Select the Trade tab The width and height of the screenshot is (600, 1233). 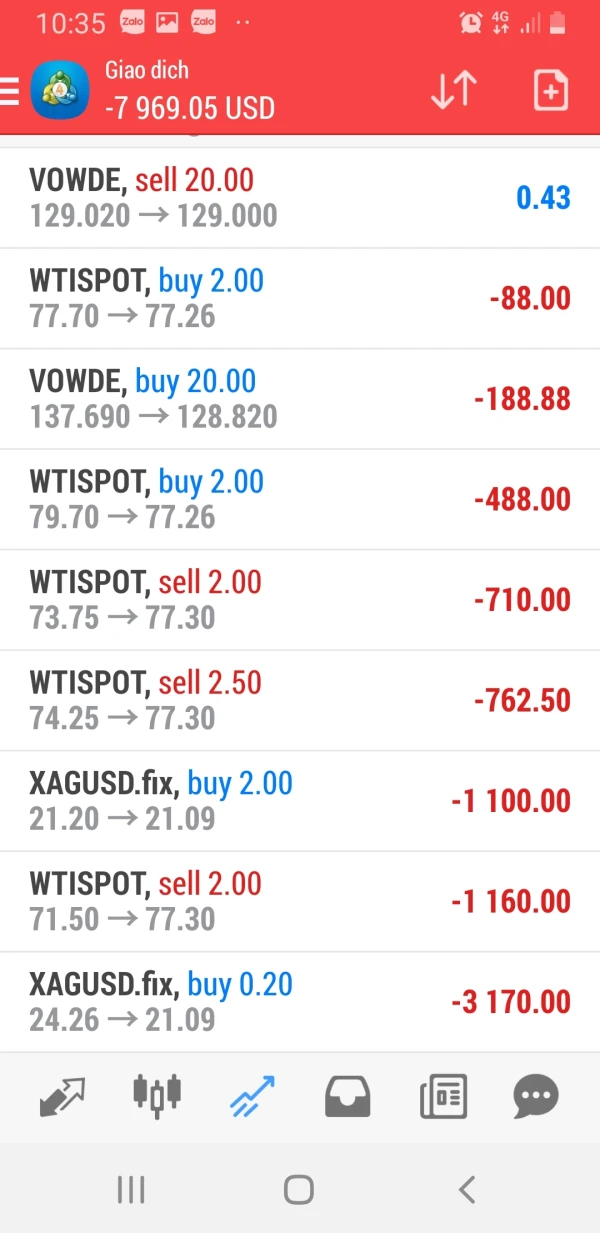pos(252,1096)
